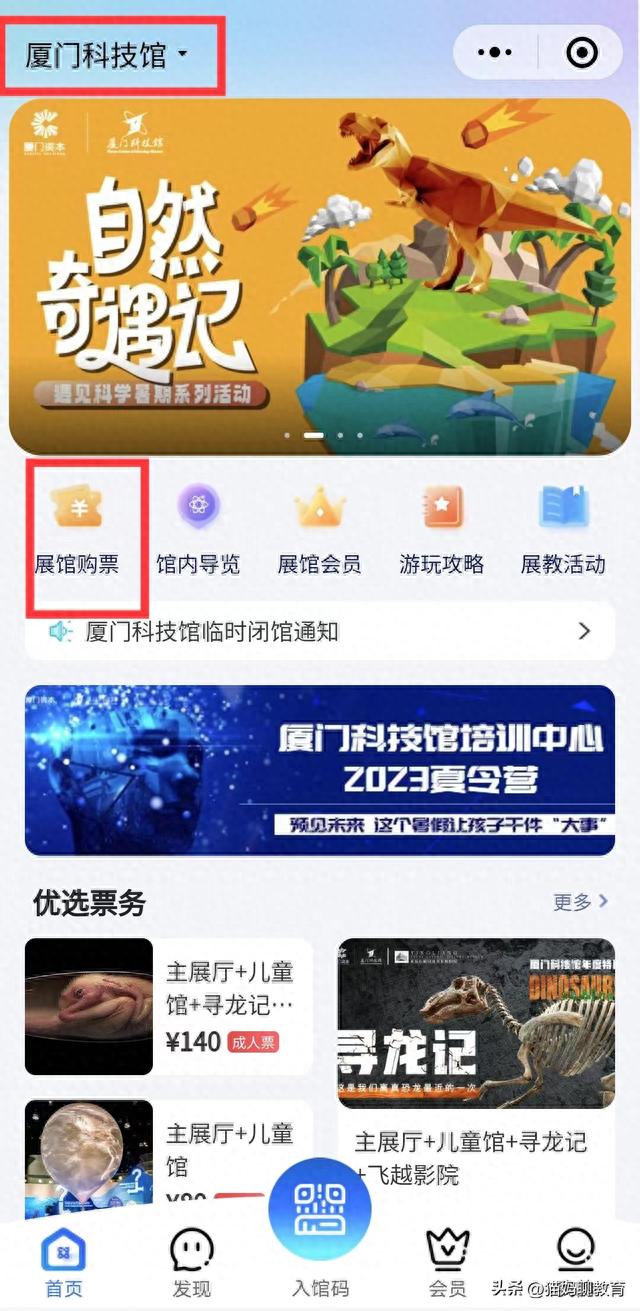640x1311 pixels.
Task: Tap 更多 to see more tickets
Action: coord(581,902)
